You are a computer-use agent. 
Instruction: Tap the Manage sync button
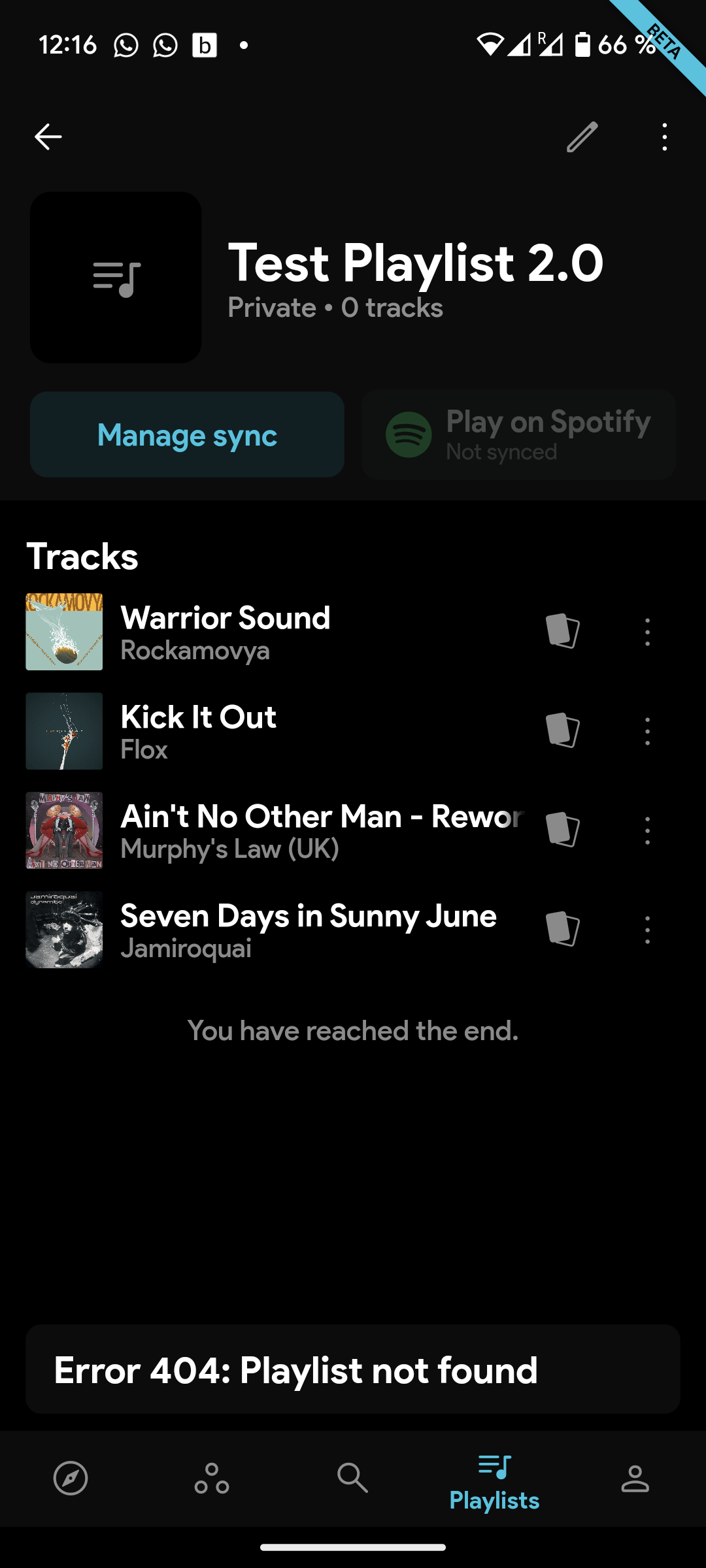click(x=187, y=435)
